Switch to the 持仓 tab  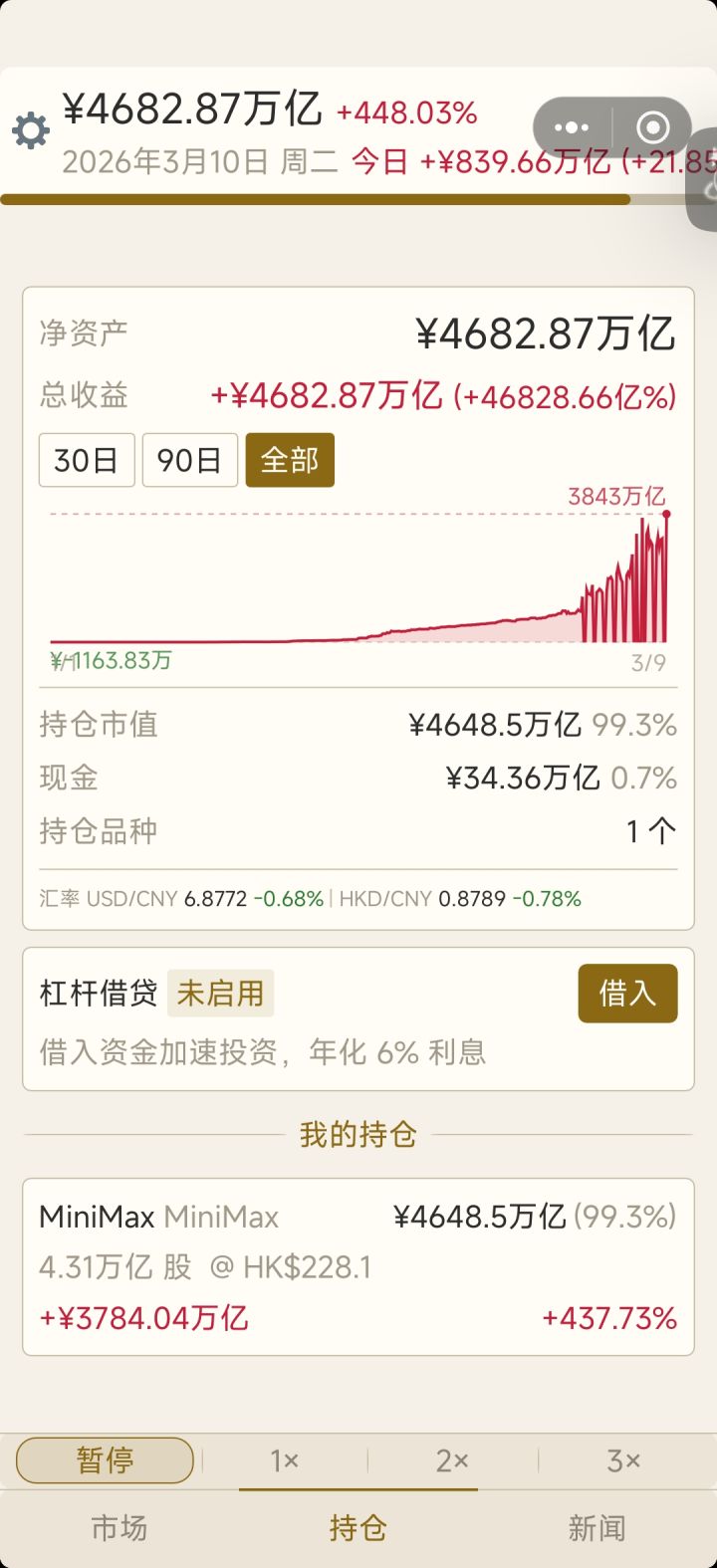tap(358, 1528)
